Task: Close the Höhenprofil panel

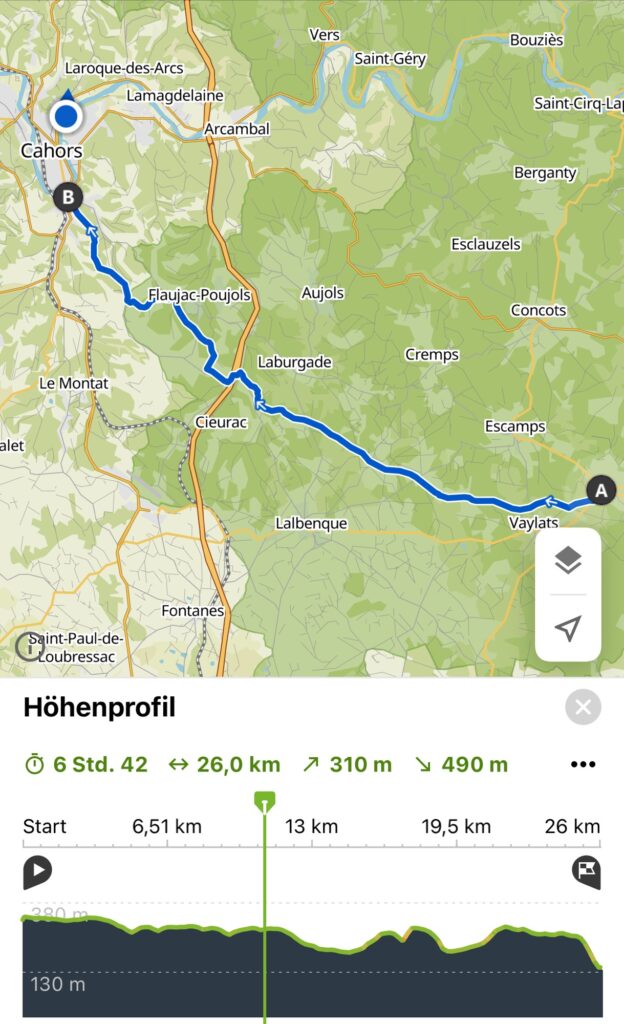Action: (583, 707)
